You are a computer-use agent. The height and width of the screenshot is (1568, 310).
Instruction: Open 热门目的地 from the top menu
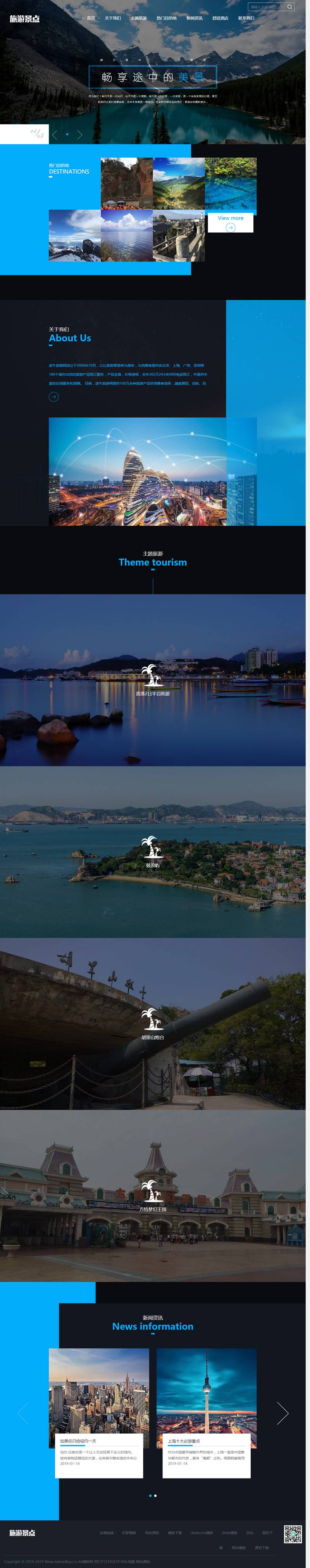(166, 18)
